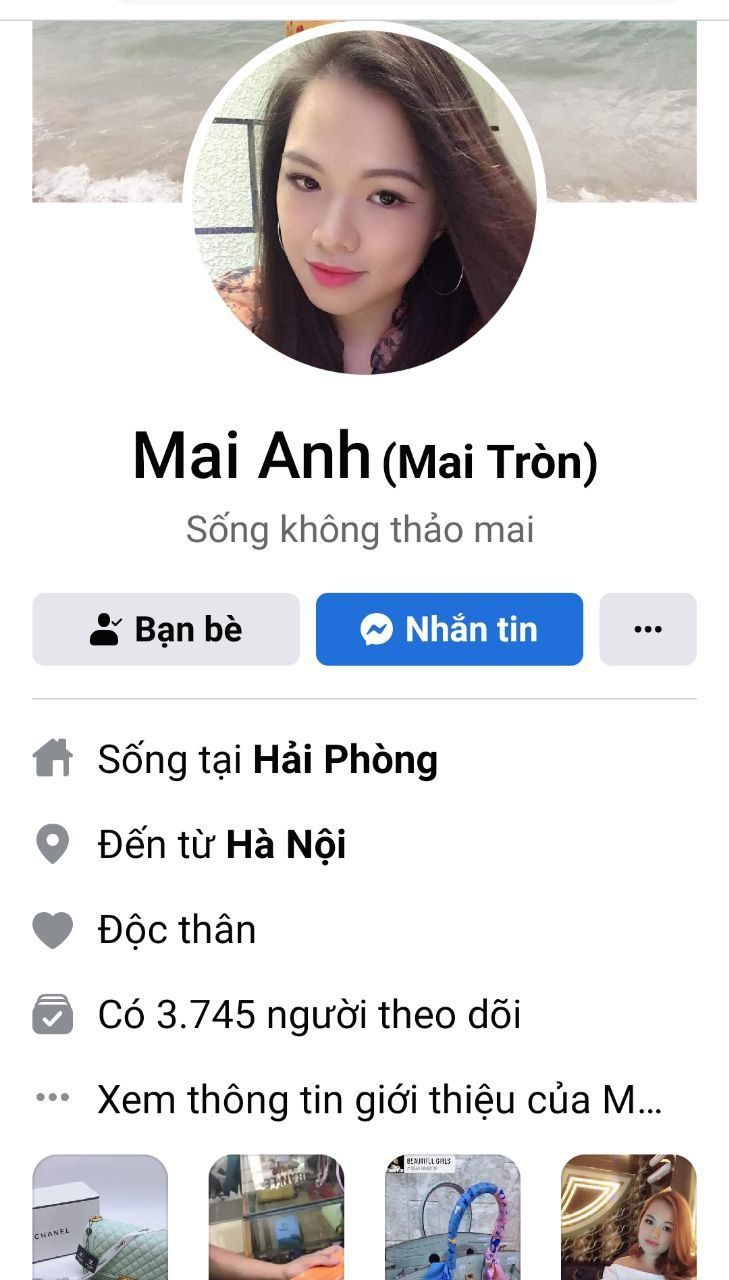The width and height of the screenshot is (729, 1280).
Task: Tap Nhắn tin to message Mai Anh
Action: pyautogui.click(x=449, y=629)
